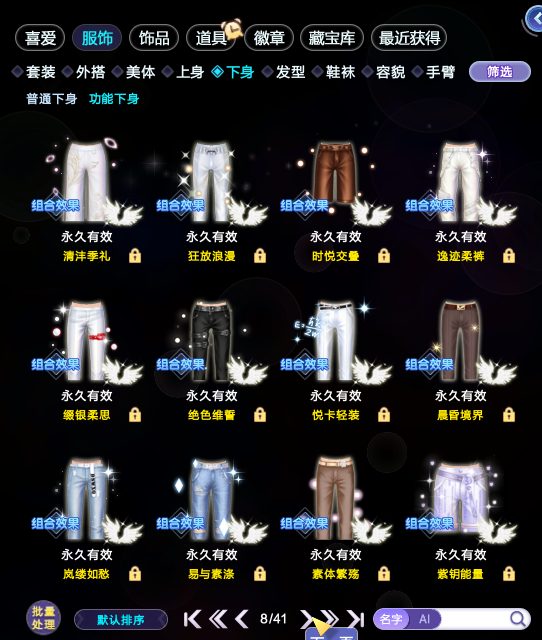Tap 批量处理 batch process button
This screenshot has width=542, height=640.
point(43,618)
